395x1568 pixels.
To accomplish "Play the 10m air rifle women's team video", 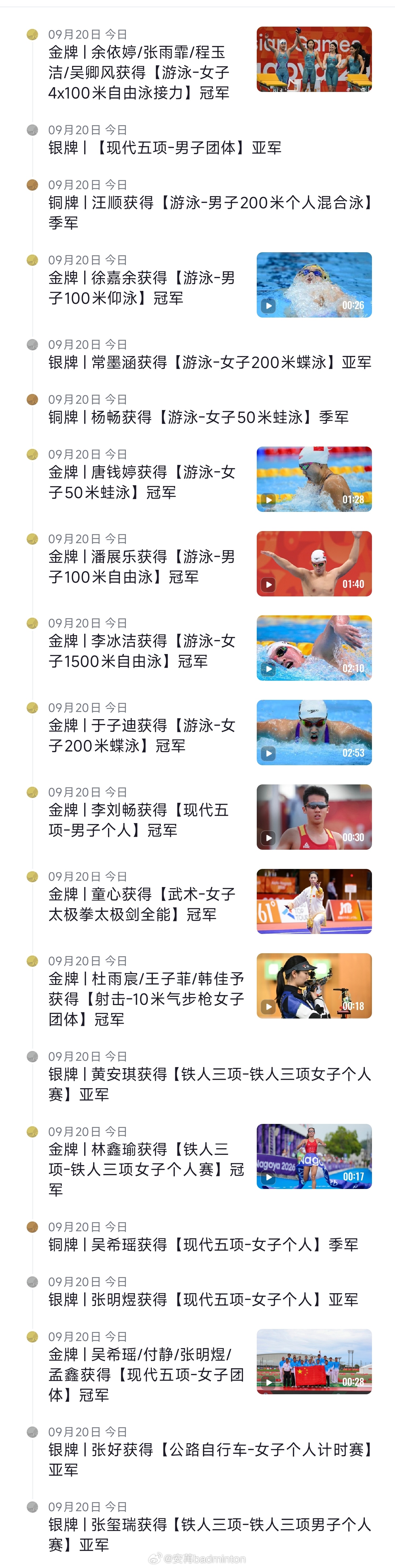I will [x=314, y=986].
